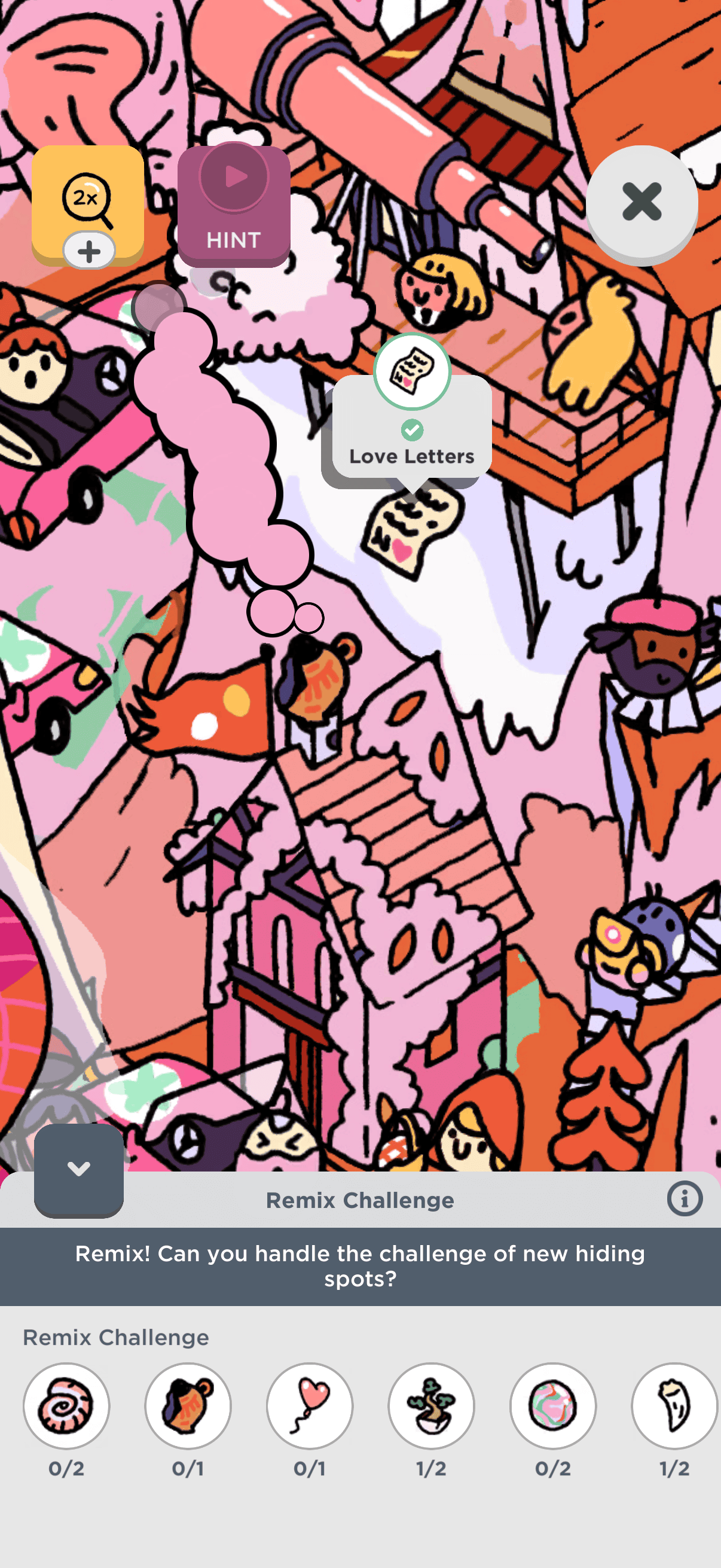
Task: Select the swirl shell item 0/2
Action: 66,1406
